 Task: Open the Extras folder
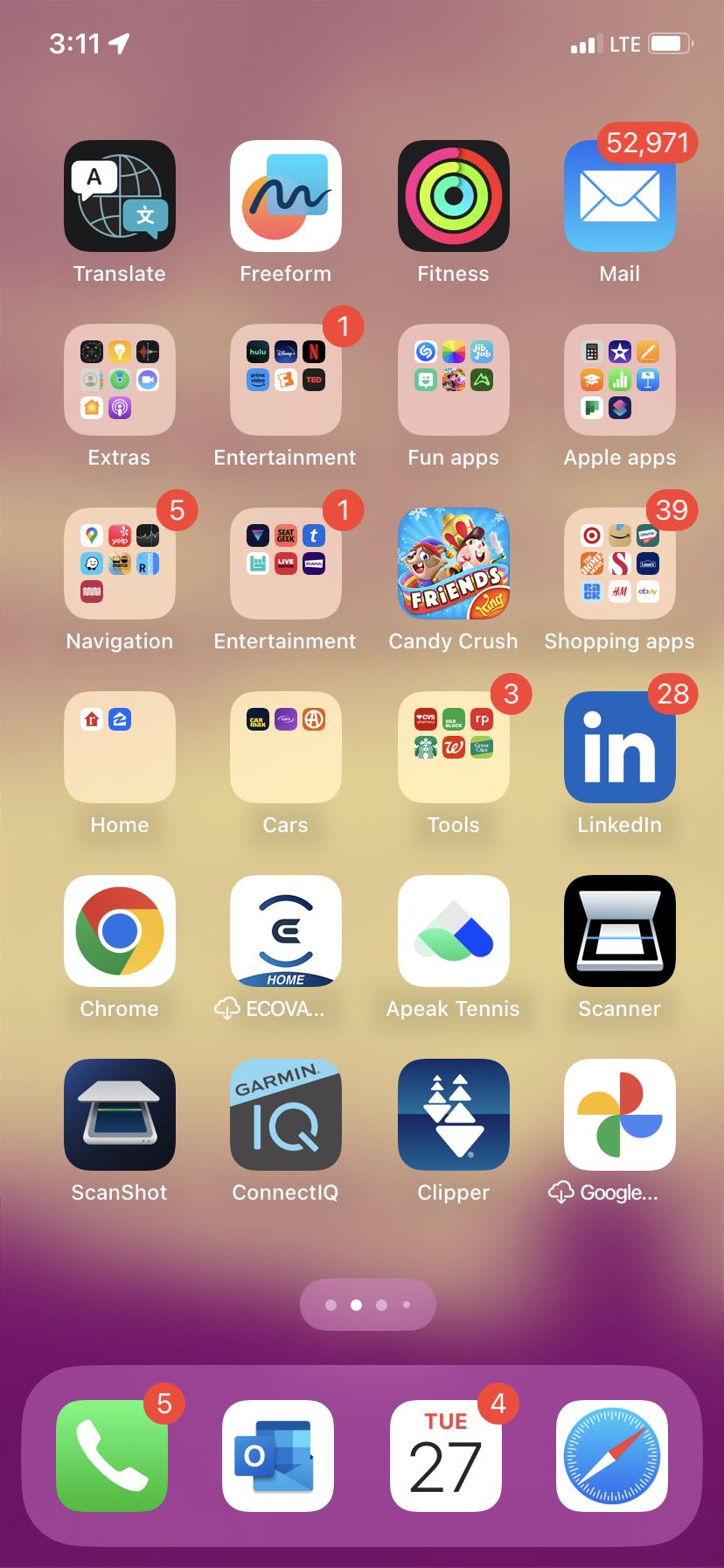coord(120,380)
